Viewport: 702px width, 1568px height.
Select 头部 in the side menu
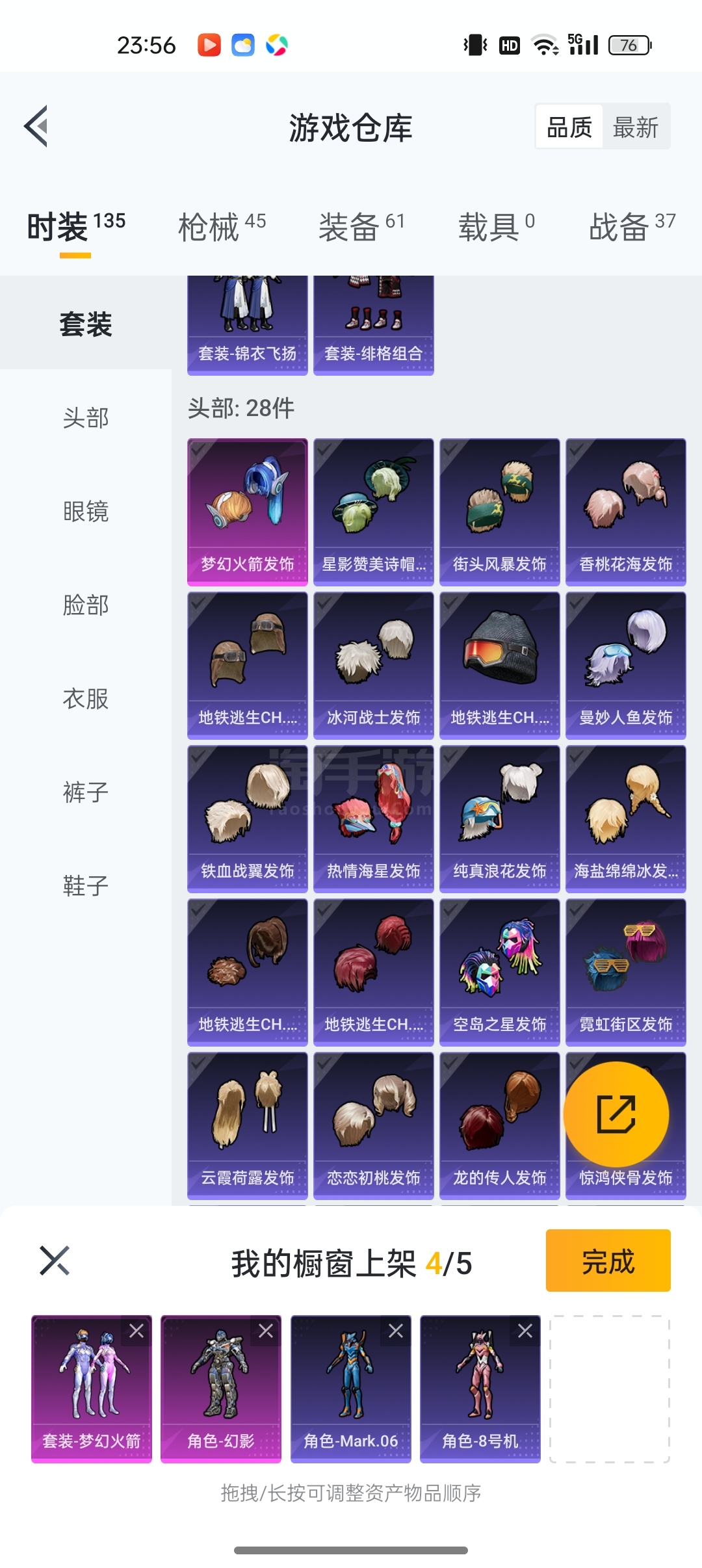pyautogui.click(x=86, y=417)
